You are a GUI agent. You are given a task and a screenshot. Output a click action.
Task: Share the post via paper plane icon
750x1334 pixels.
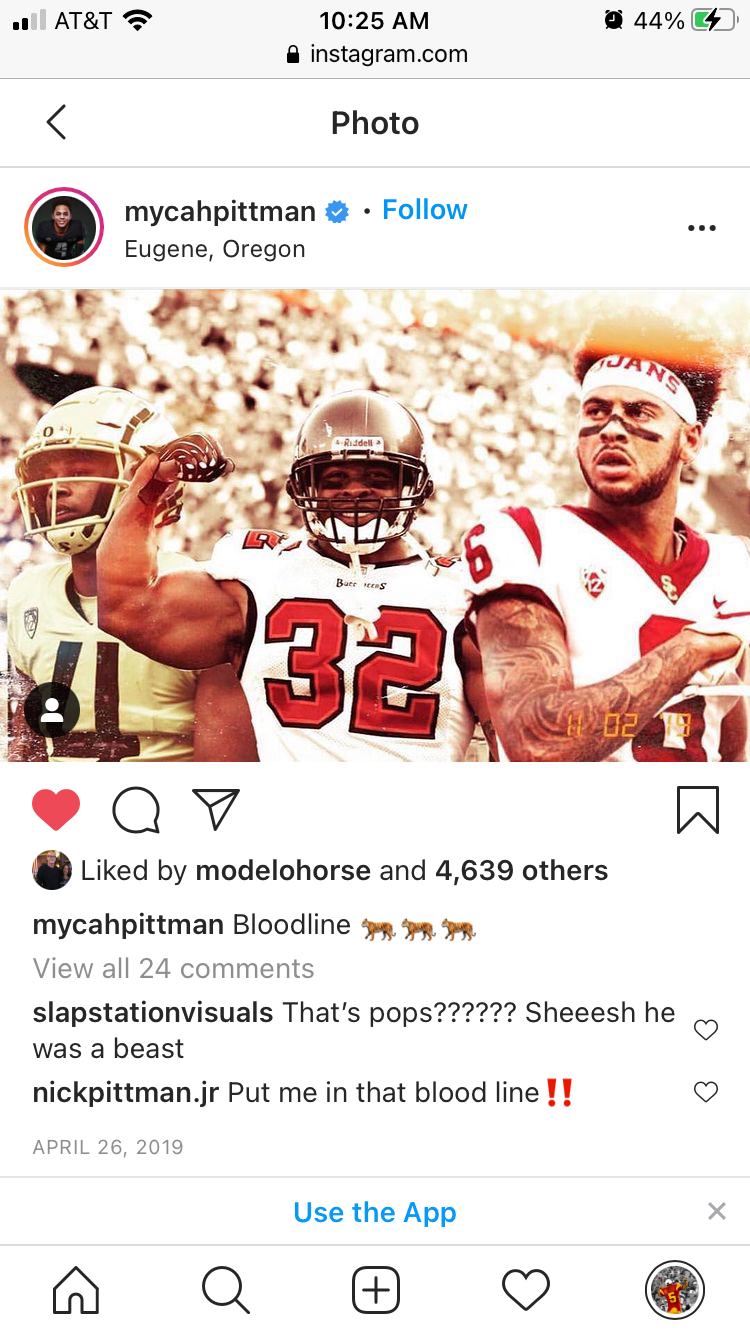[x=216, y=810]
